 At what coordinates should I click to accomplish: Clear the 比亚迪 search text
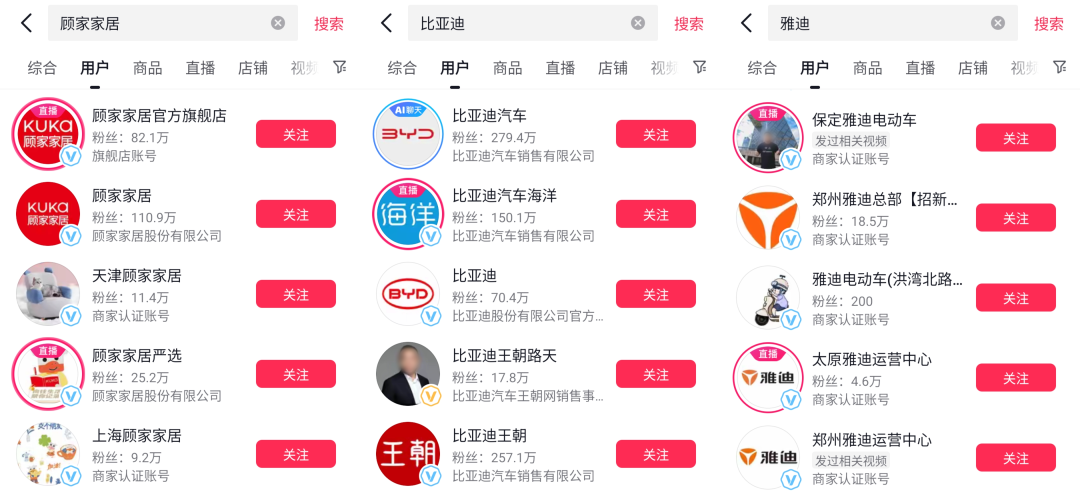(638, 23)
